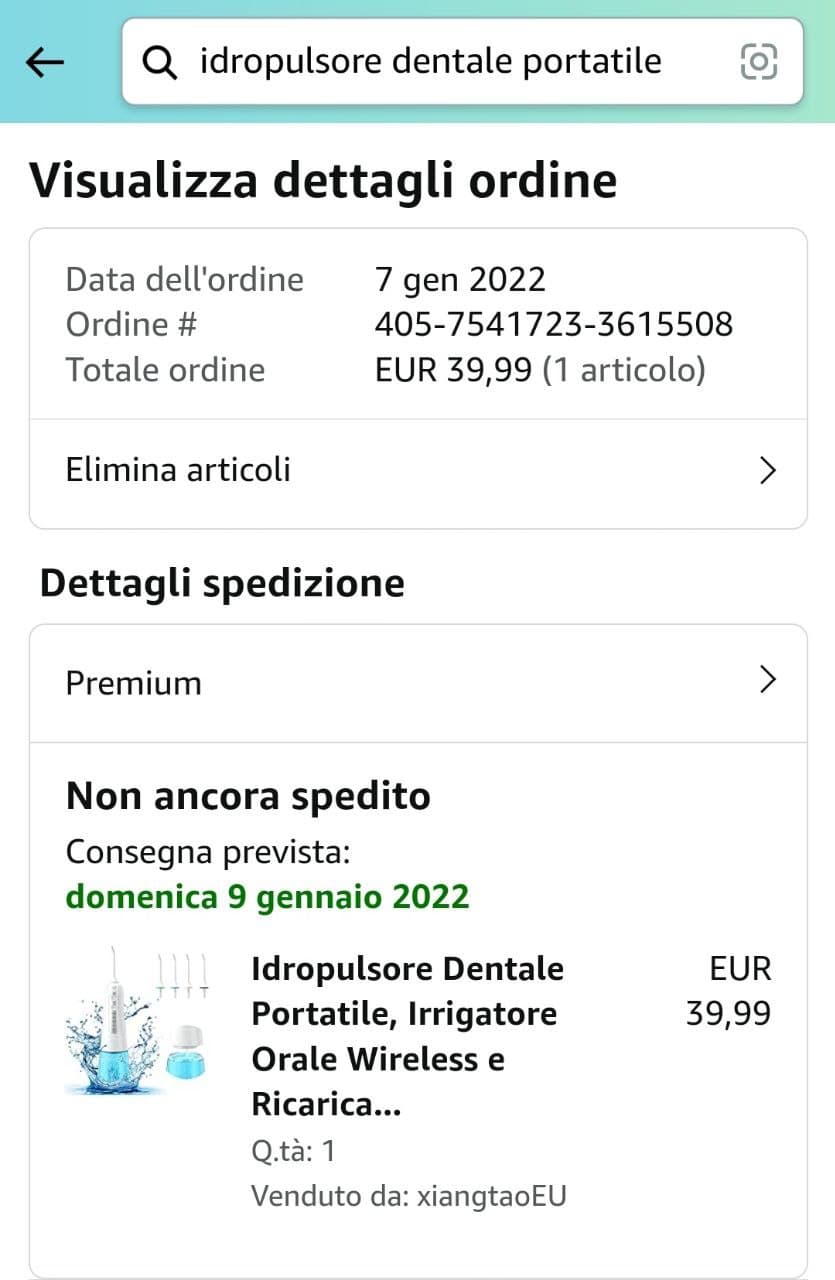Image resolution: width=835 pixels, height=1280 pixels.
Task: Open the Idropulsore Dentale Portatile product image
Action: (138, 1020)
